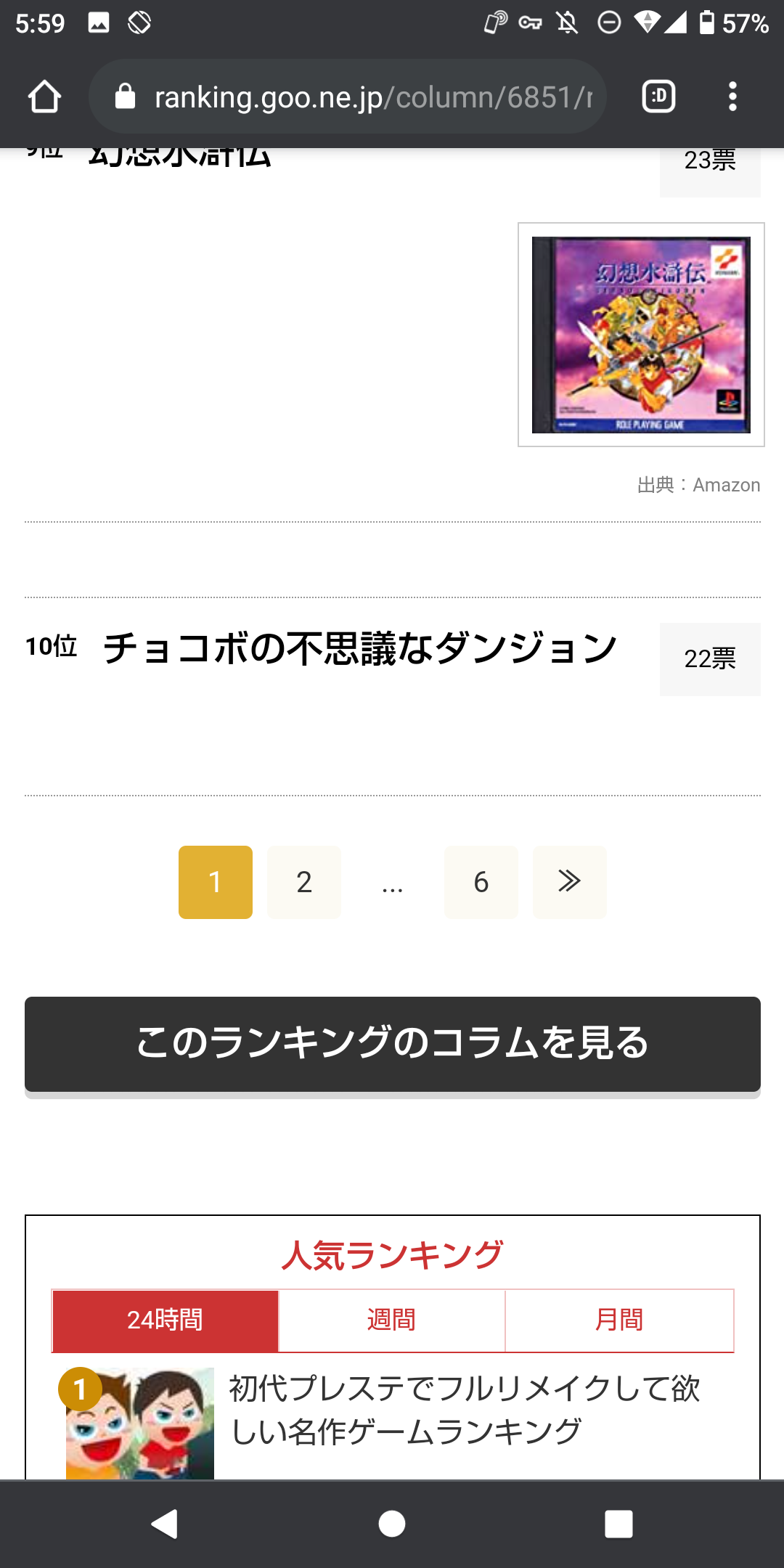
Task: Go to the browser home page
Action: [x=44, y=97]
